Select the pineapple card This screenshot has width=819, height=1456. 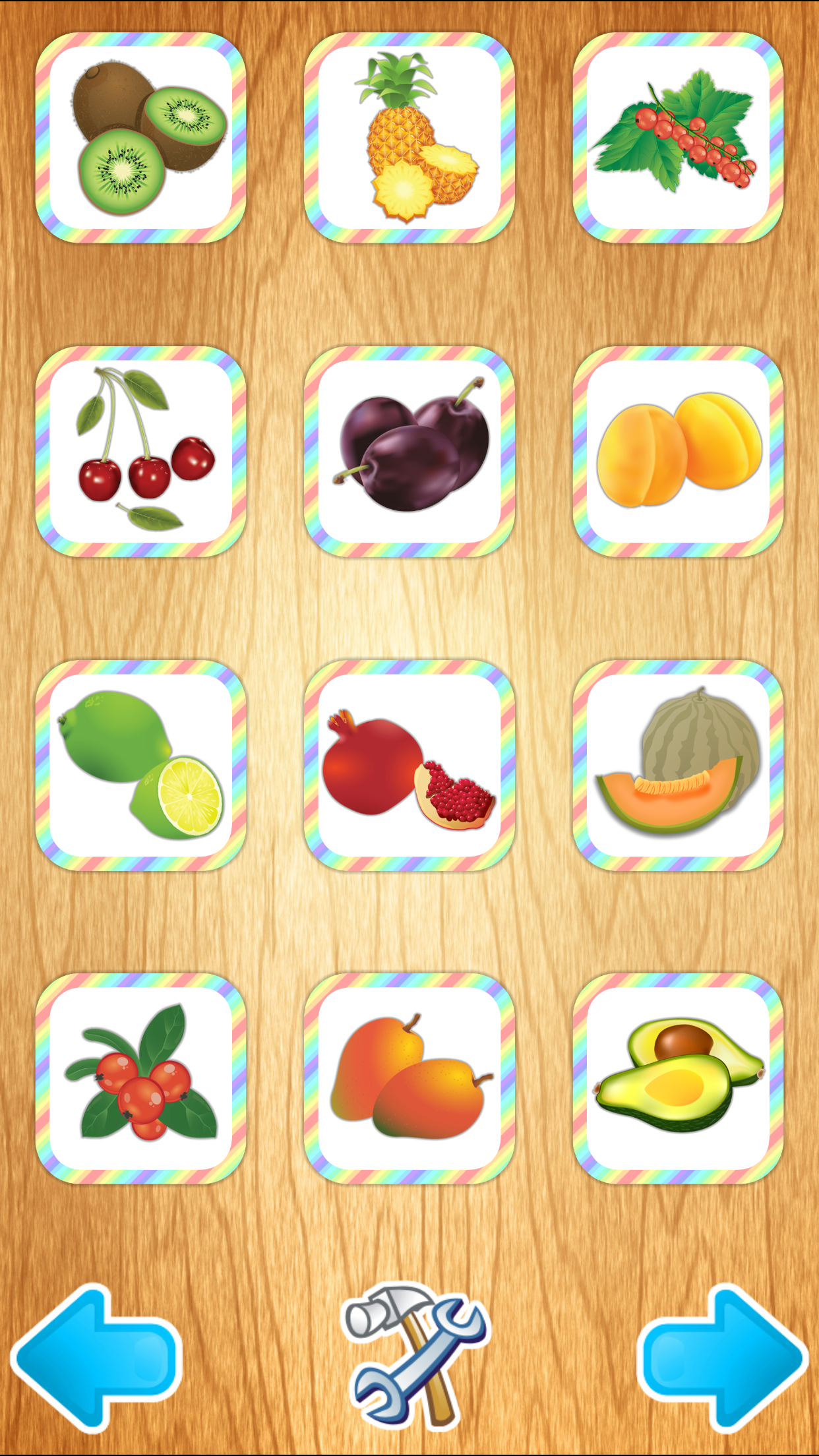pyautogui.click(x=409, y=138)
